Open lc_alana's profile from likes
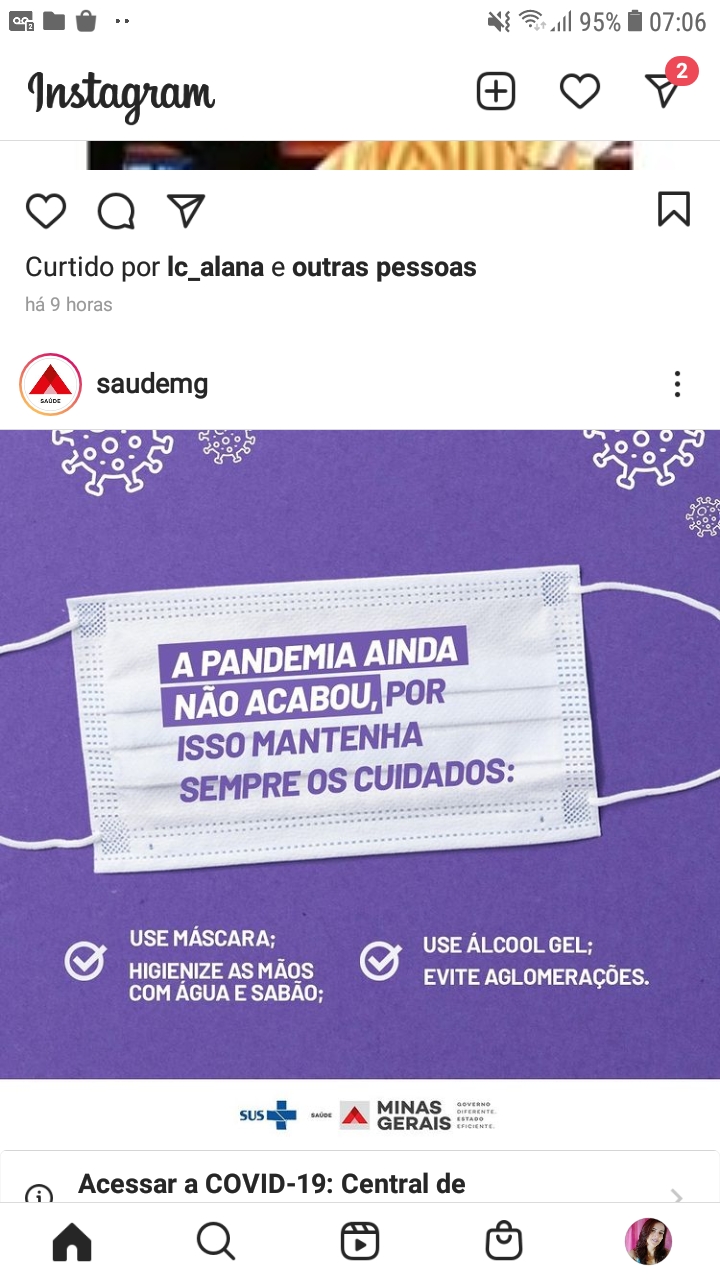Screen dimensions: 720x1280 point(215,267)
